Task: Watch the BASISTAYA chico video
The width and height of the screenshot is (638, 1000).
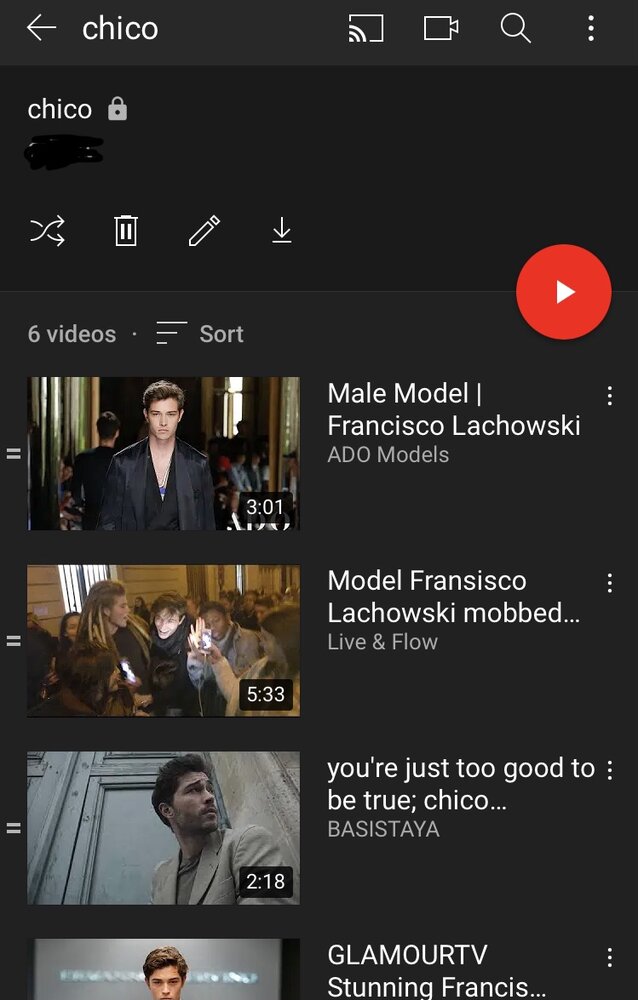Action: point(163,827)
